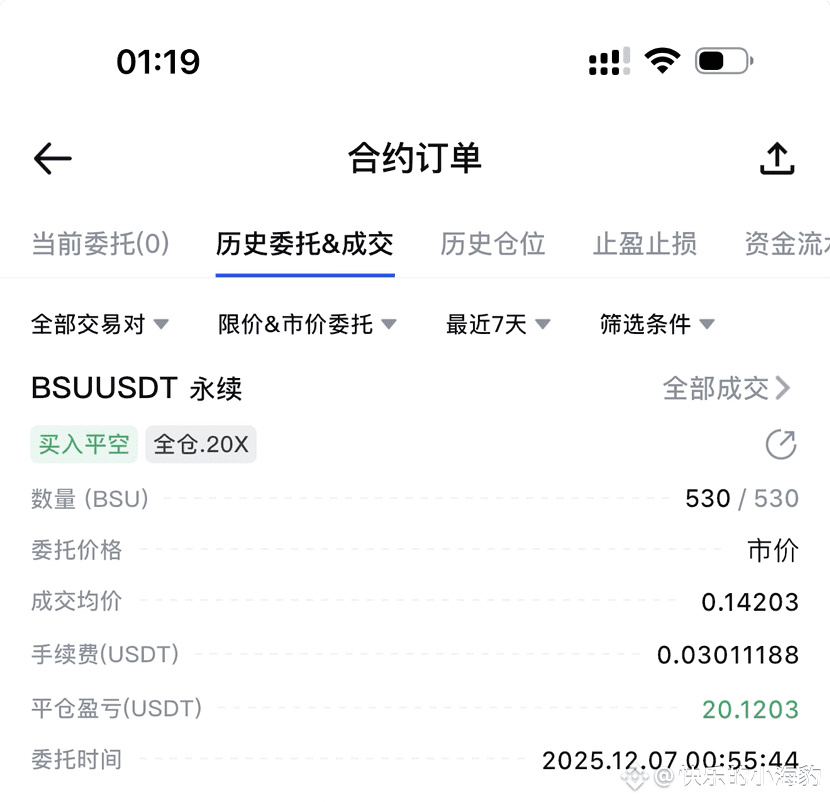
Task: Open the 历史仓位 tab
Action: pyautogui.click(x=492, y=243)
